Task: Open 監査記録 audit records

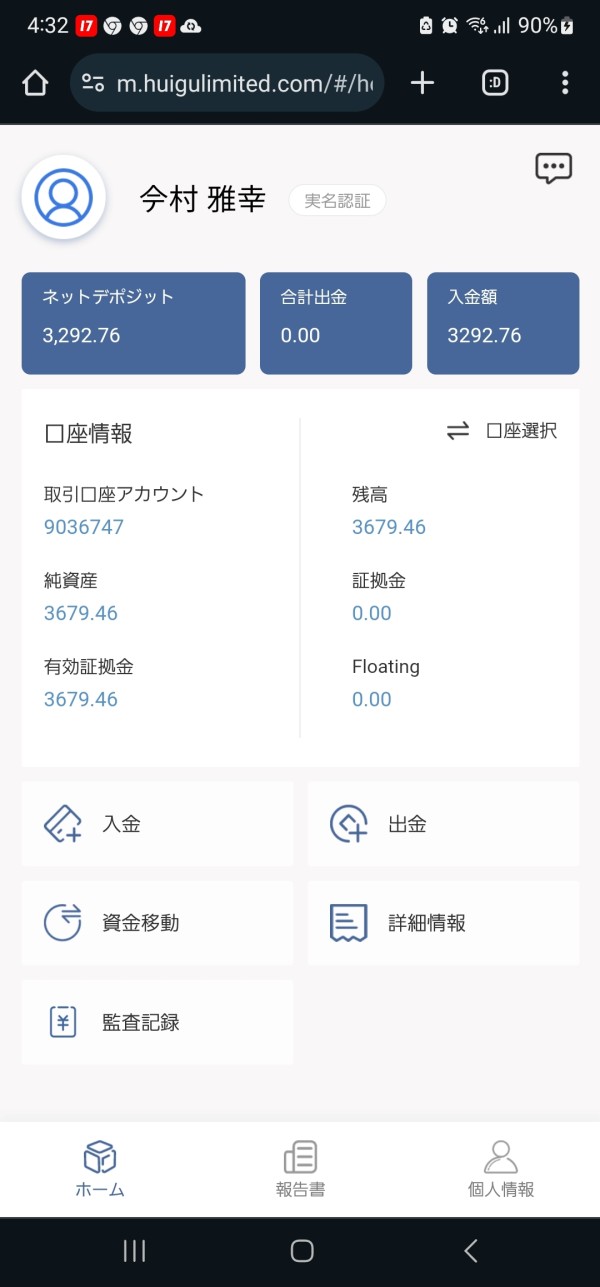Action: point(158,1022)
